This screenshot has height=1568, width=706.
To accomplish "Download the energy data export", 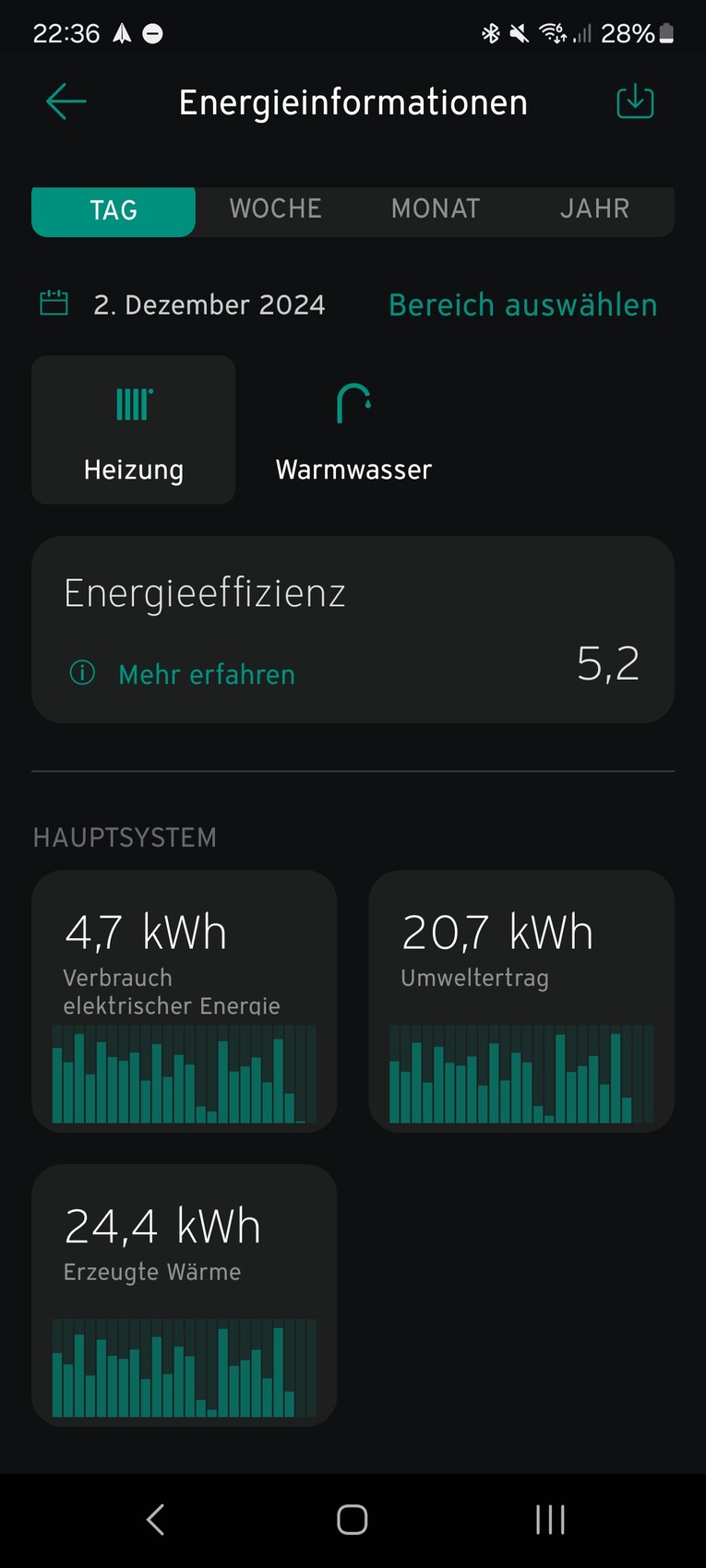I will (x=635, y=101).
